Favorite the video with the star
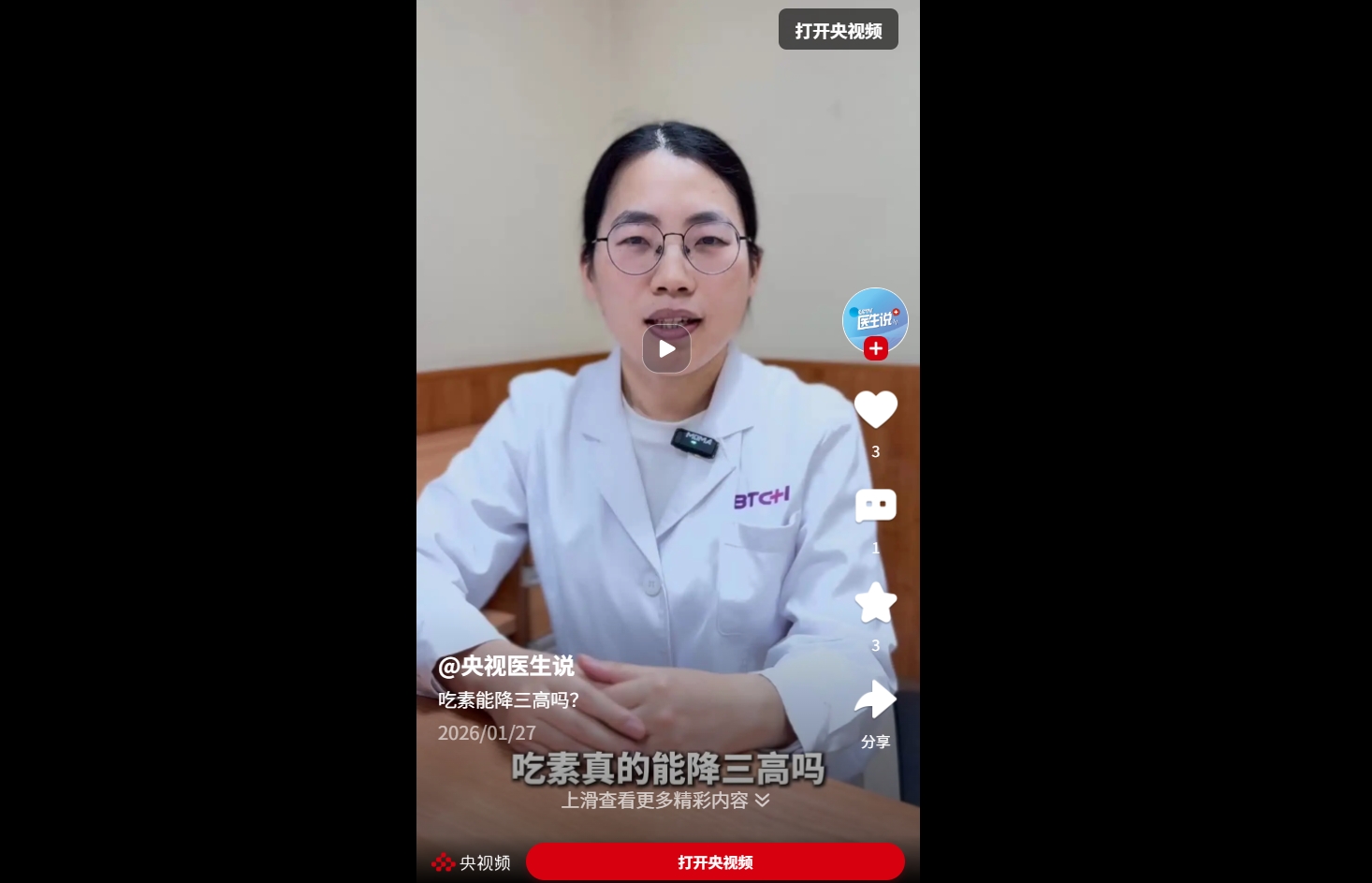 [x=875, y=603]
